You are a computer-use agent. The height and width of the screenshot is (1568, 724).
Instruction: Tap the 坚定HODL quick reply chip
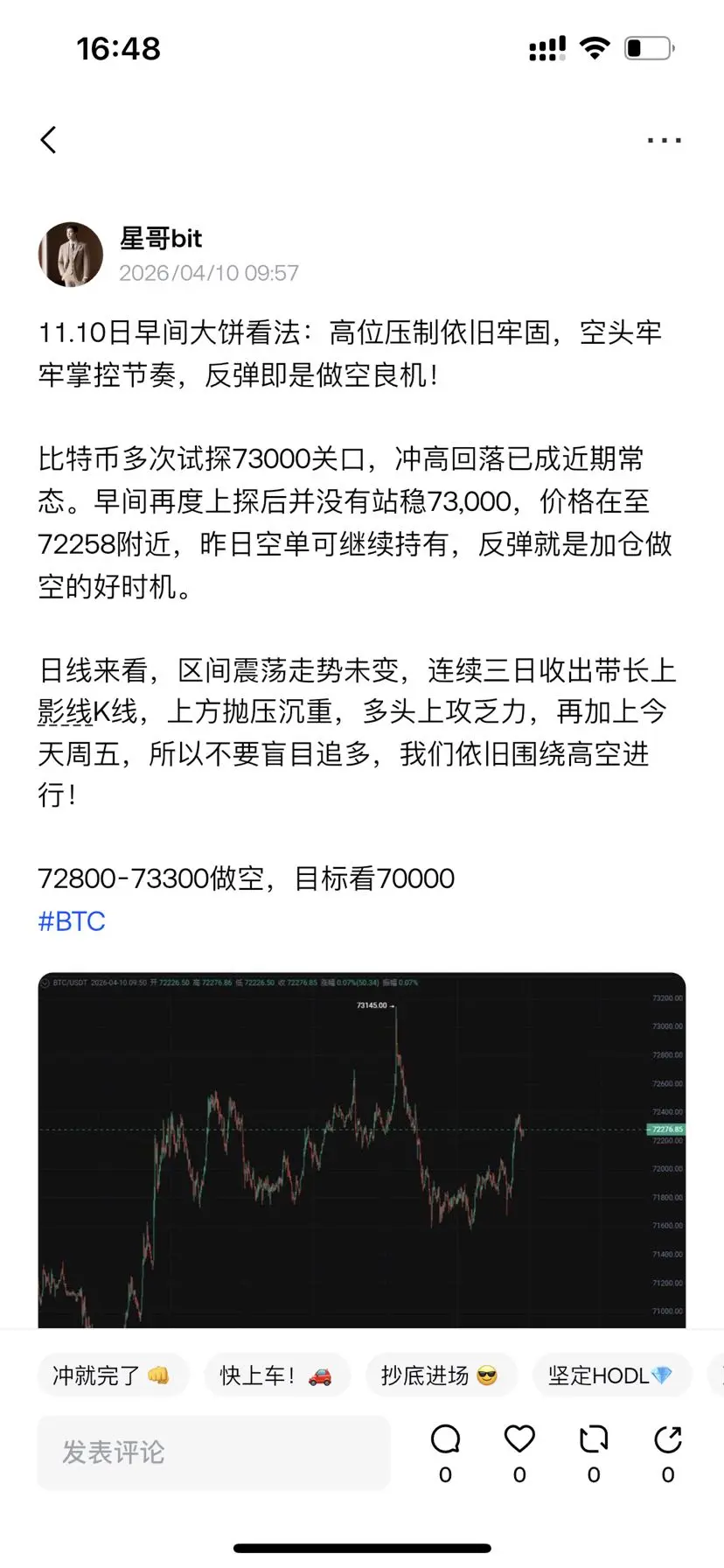[x=609, y=1375]
